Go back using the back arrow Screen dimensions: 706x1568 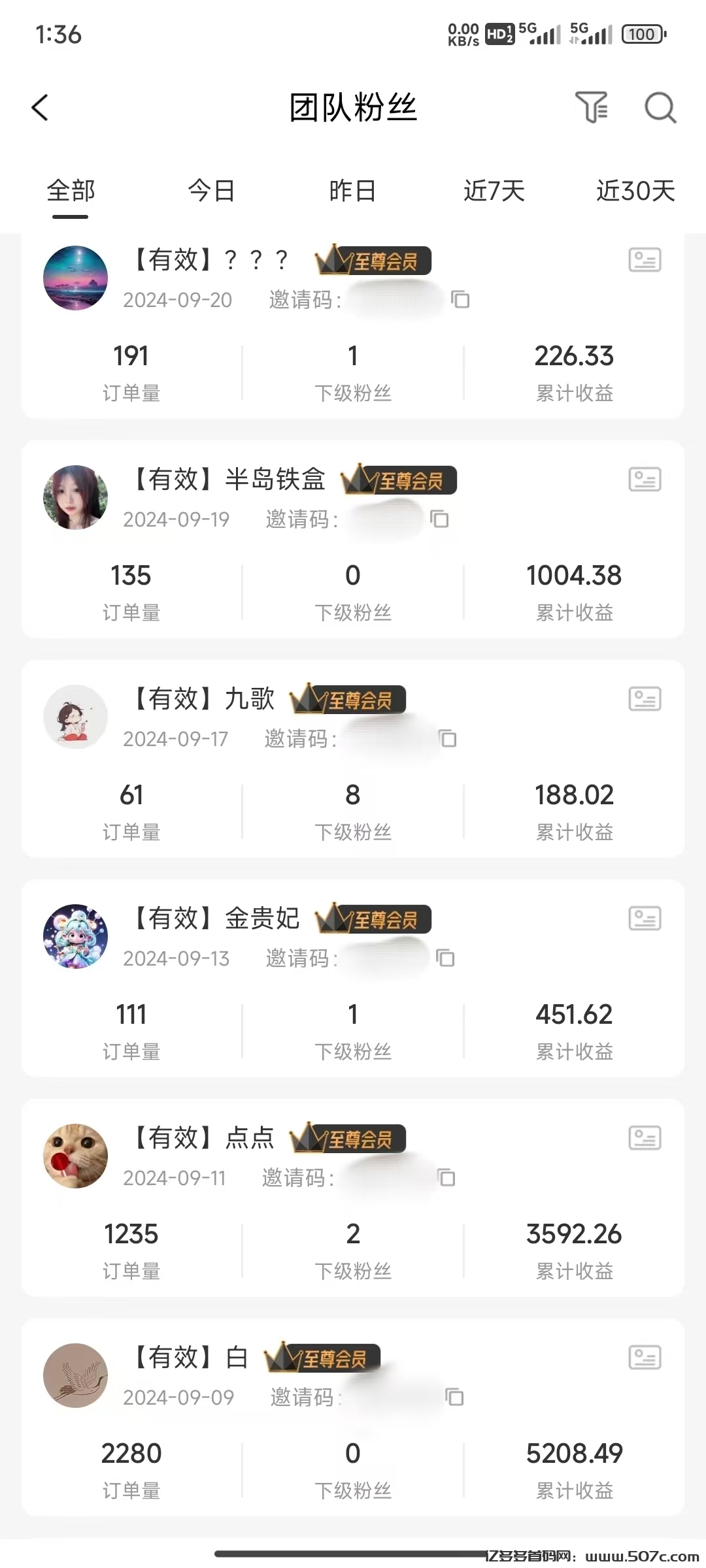[x=41, y=108]
